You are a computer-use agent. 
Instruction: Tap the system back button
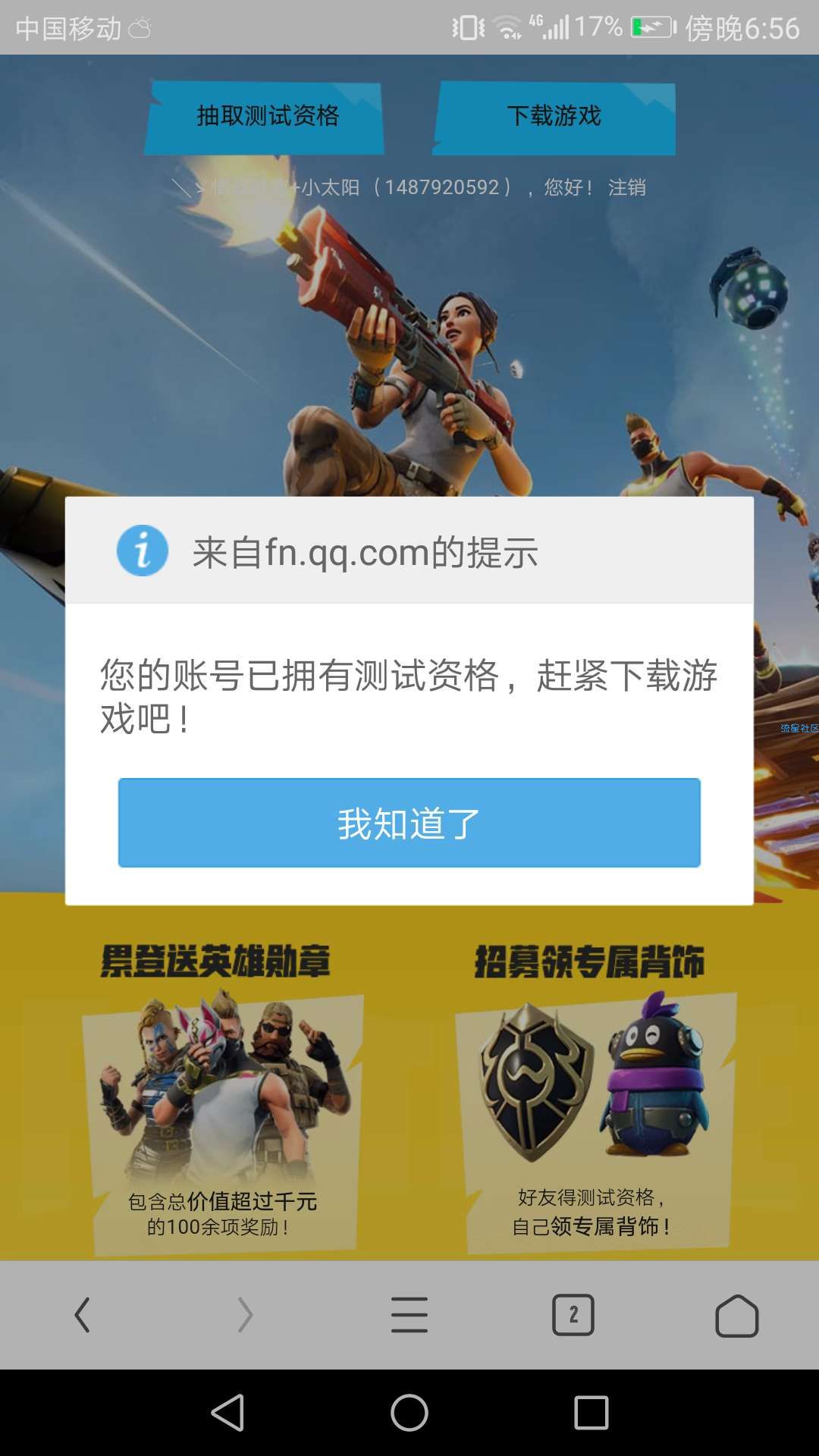[x=227, y=1413]
